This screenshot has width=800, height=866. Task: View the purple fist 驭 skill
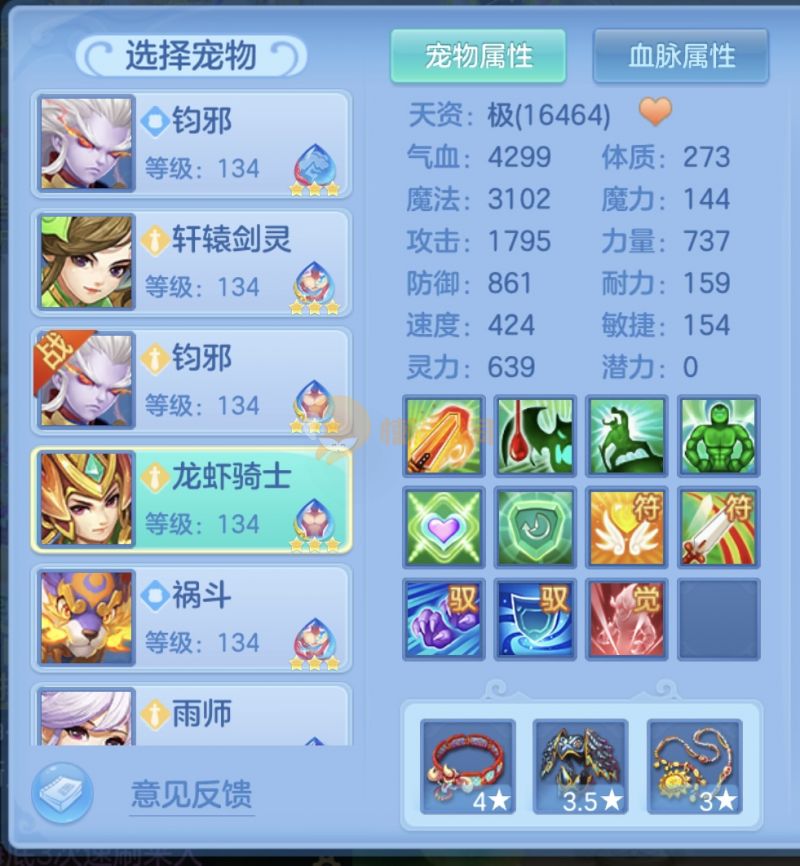coord(444,618)
